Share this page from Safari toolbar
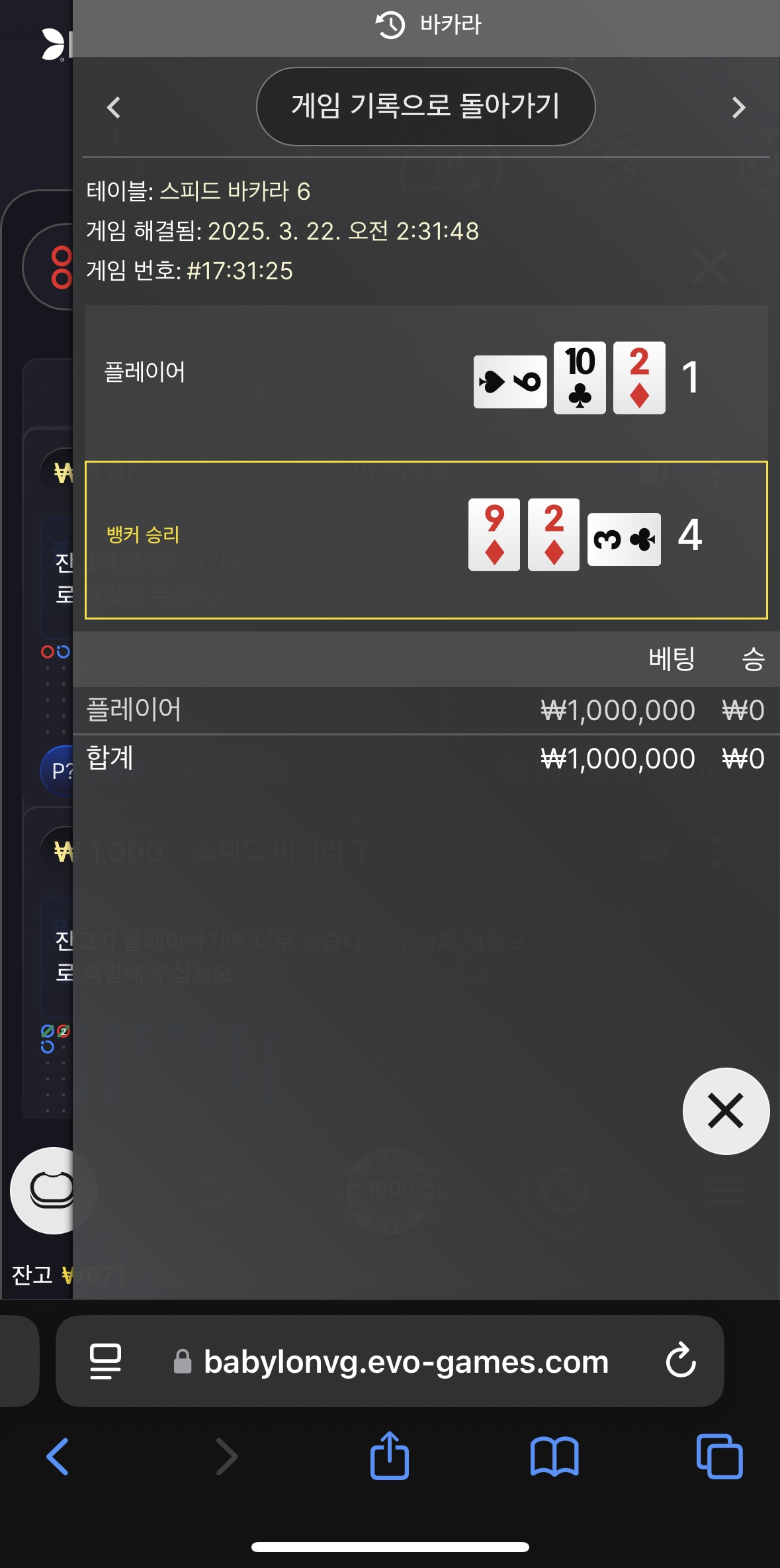Image resolution: width=780 pixels, height=1568 pixels. [x=390, y=1455]
